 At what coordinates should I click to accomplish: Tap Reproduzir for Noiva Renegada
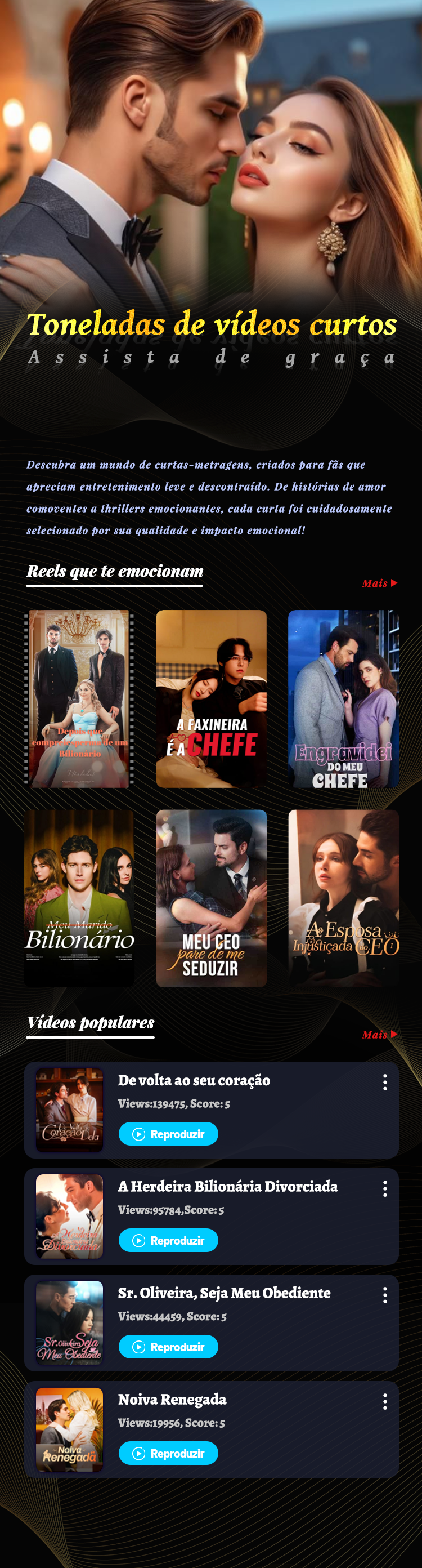coord(168,1453)
